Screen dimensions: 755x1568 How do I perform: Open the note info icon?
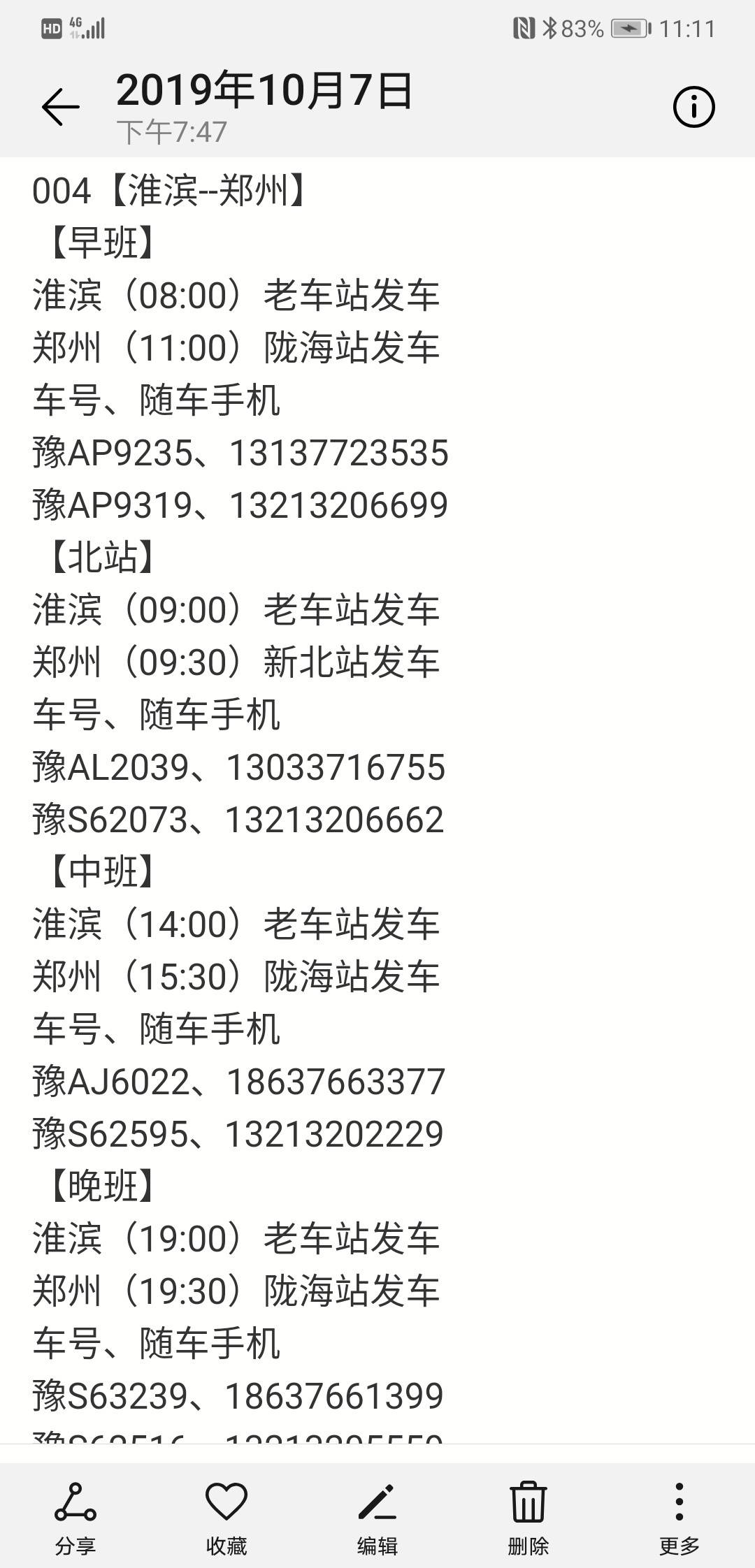[x=693, y=107]
